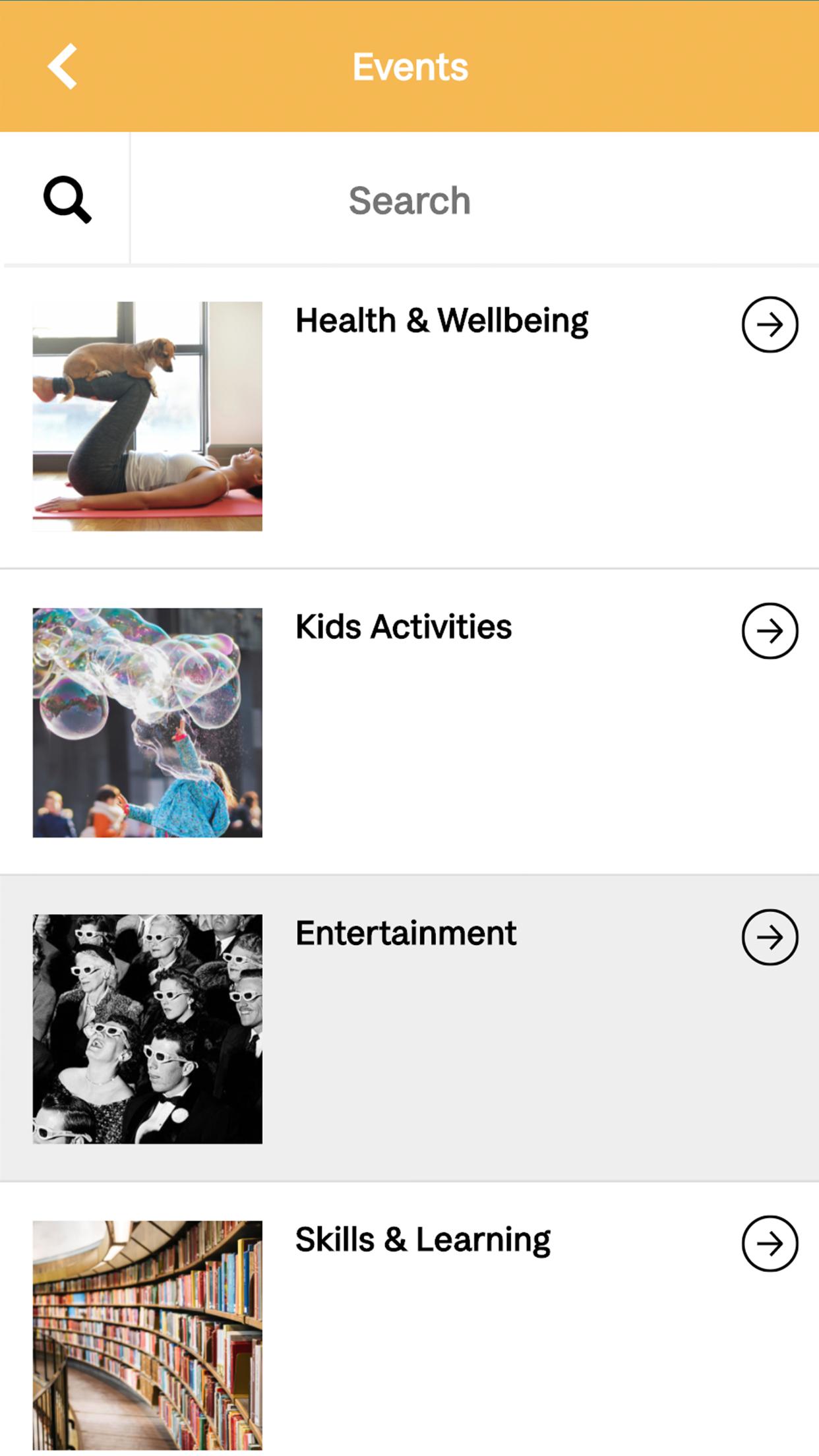Tap the arrow next to Kids Activities

tap(770, 631)
